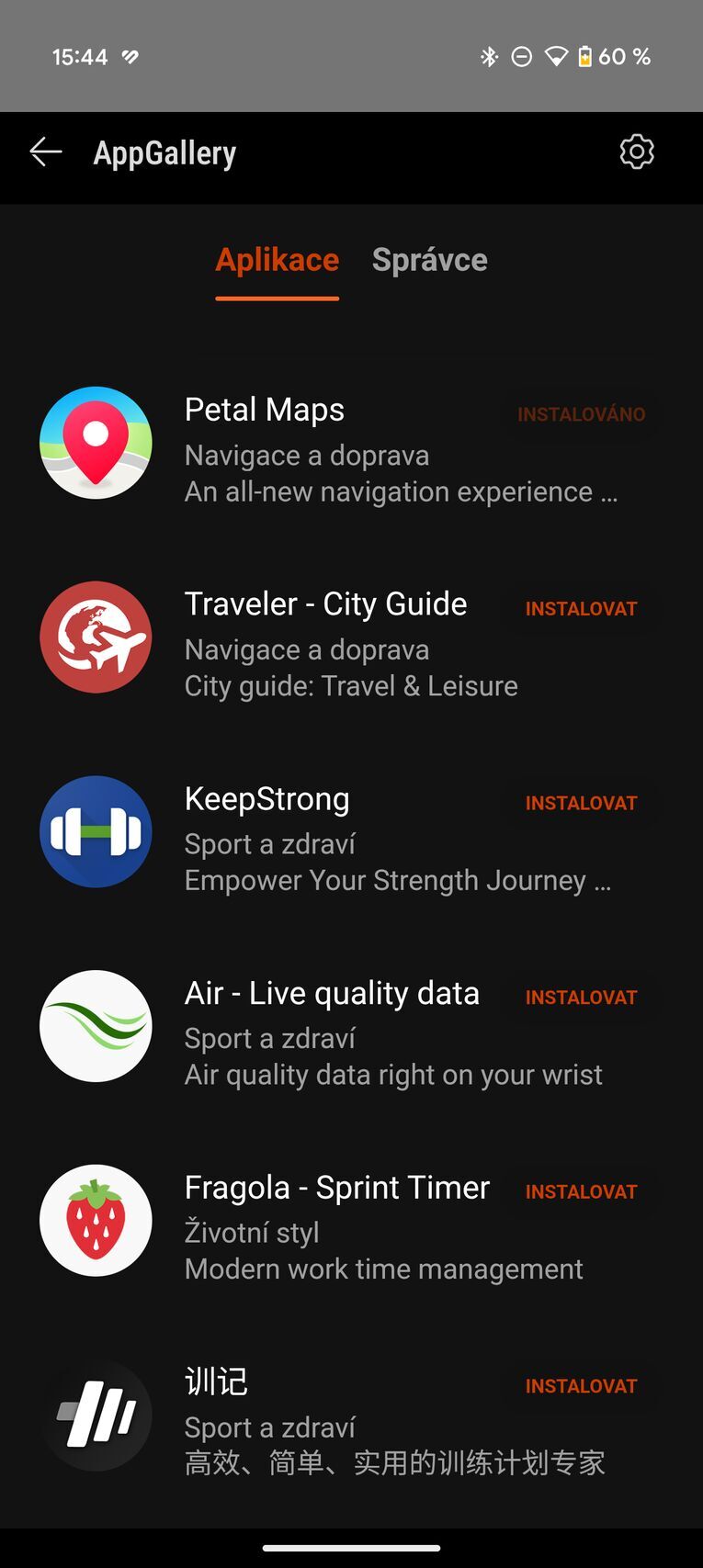Switch to the Správce tab
Image resolution: width=703 pixels, height=1568 pixels.
coord(429,260)
